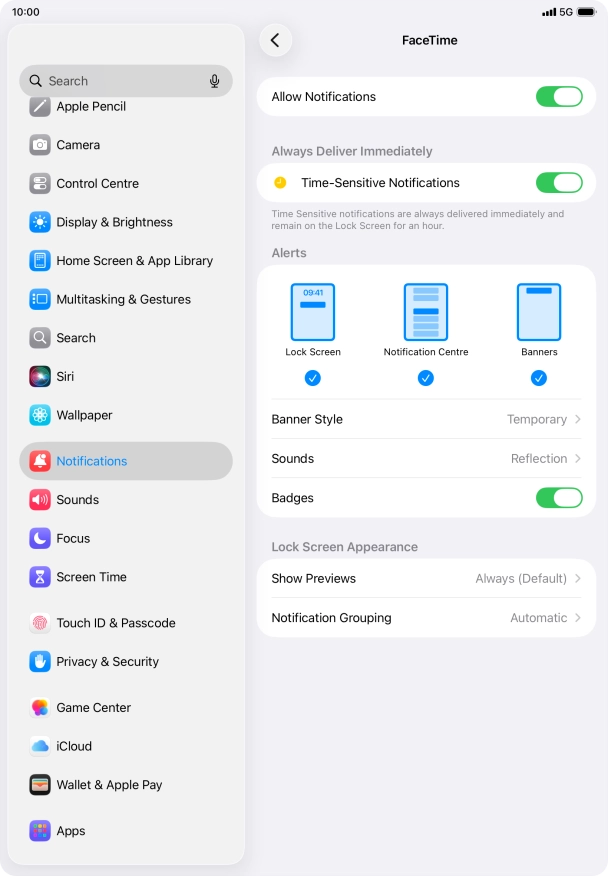Start voice dictation in search
Image resolution: width=608 pixels, height=876 pixels.
[x=214, y=81]
